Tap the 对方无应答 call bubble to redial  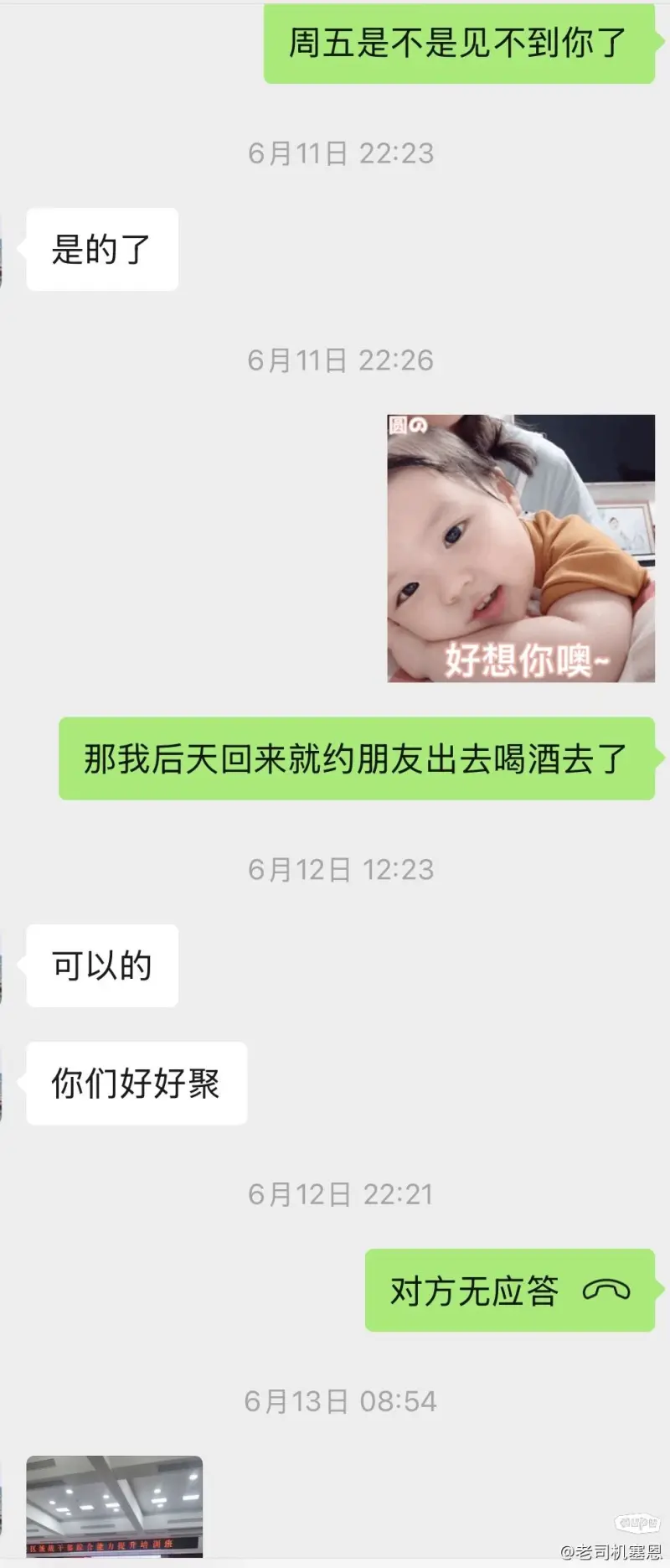[509, 1290]
